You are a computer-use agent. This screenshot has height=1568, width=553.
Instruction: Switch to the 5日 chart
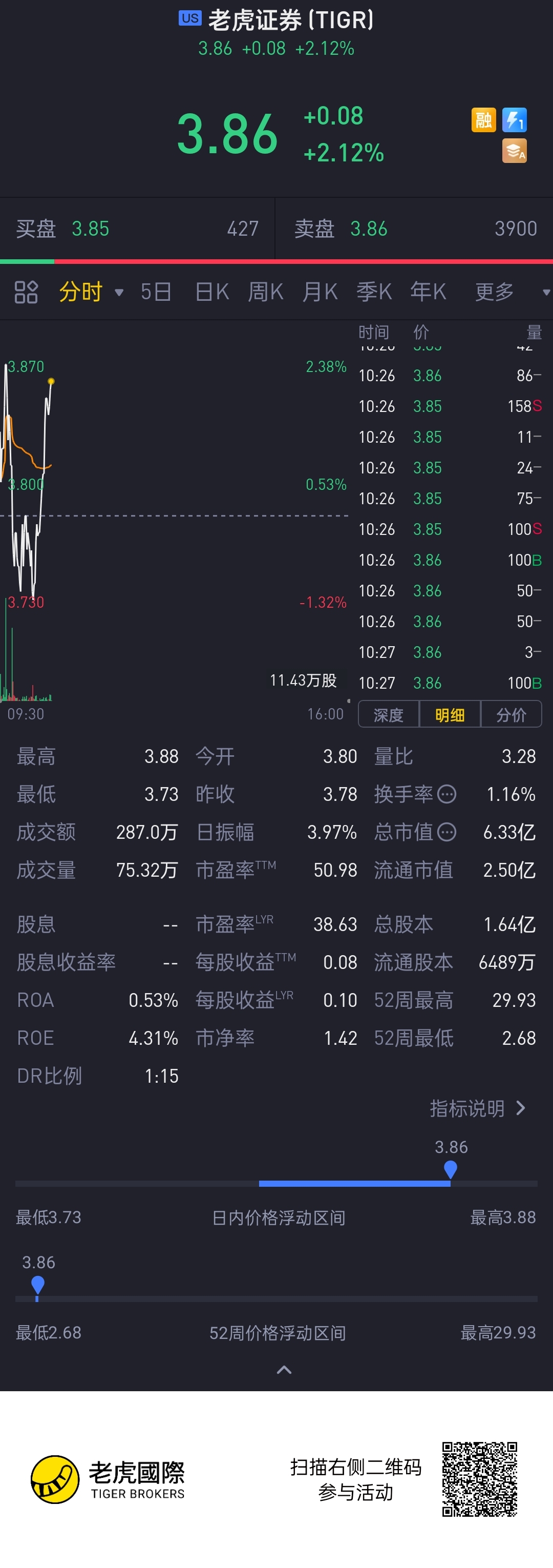pyautogui.click(x=156, y=292)
